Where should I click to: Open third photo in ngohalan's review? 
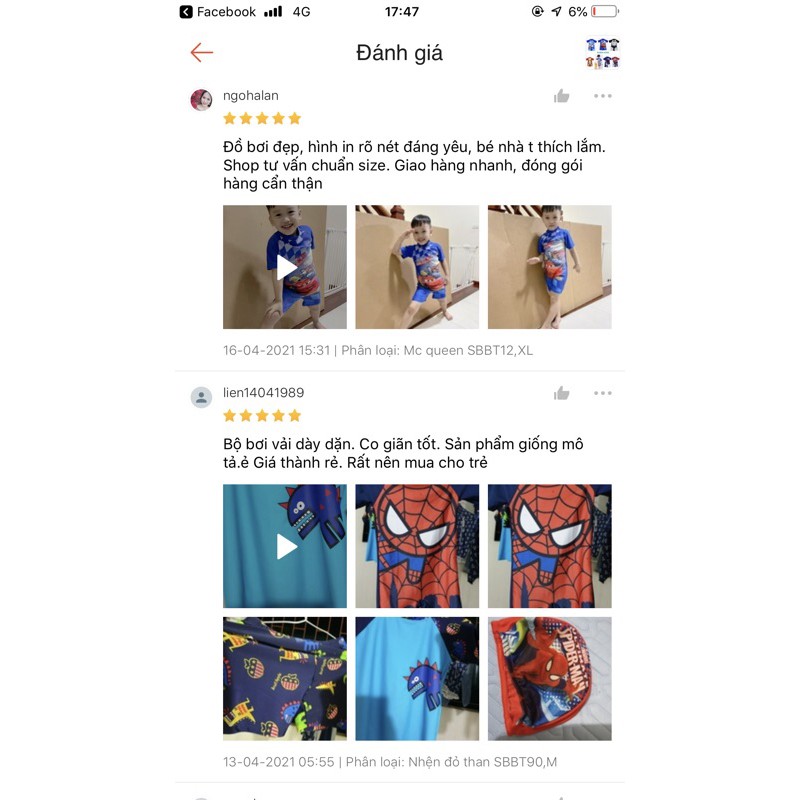coord(549,267)
